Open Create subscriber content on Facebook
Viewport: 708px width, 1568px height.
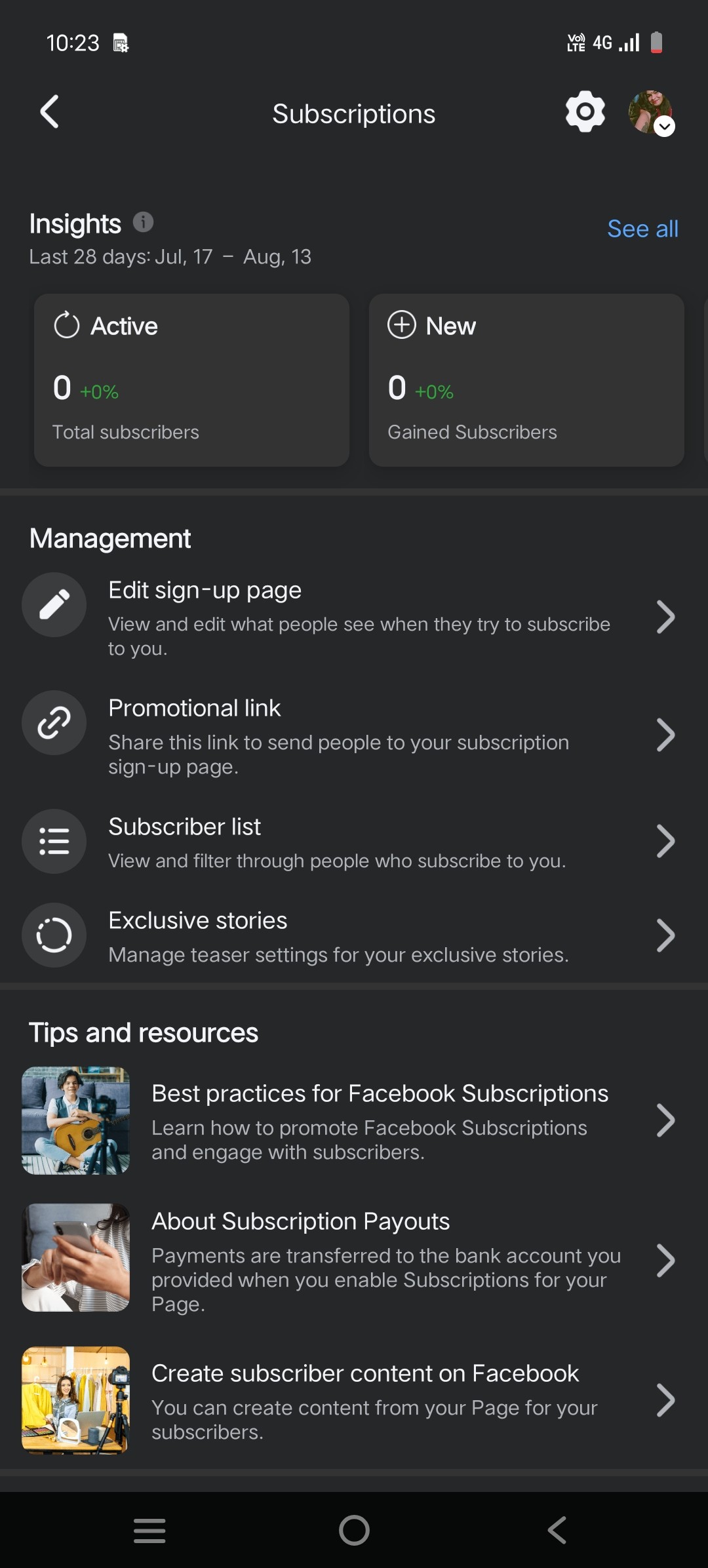coord(354,1400)
